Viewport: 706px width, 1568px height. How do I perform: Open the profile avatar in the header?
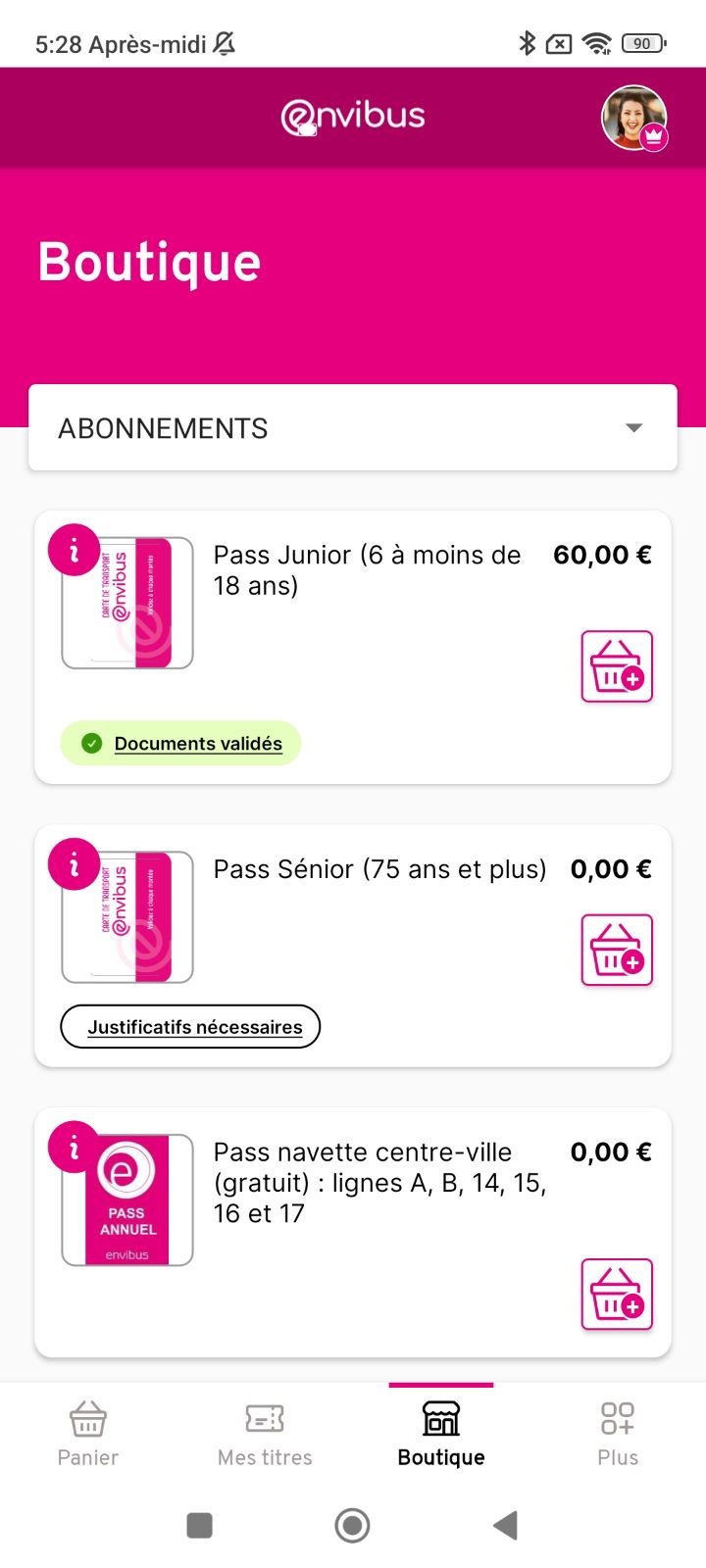633,118
